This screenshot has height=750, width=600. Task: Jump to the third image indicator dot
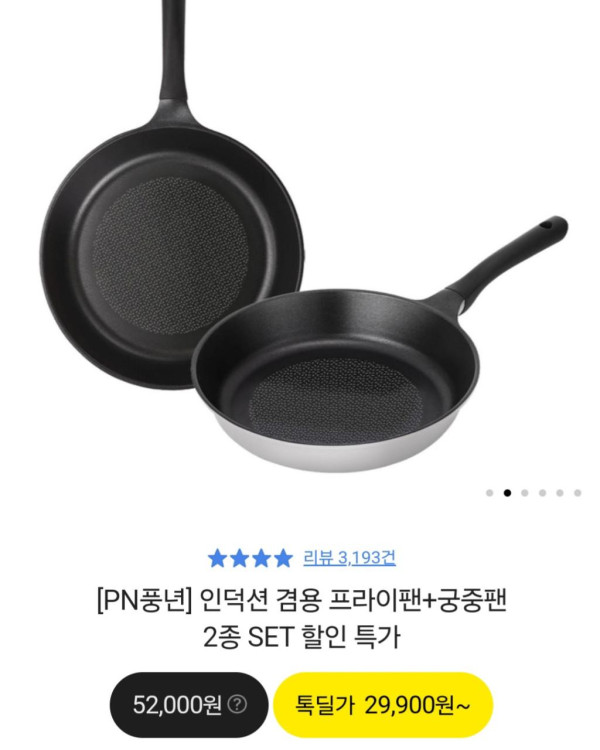pyautogui.click(x=525, y=493)
